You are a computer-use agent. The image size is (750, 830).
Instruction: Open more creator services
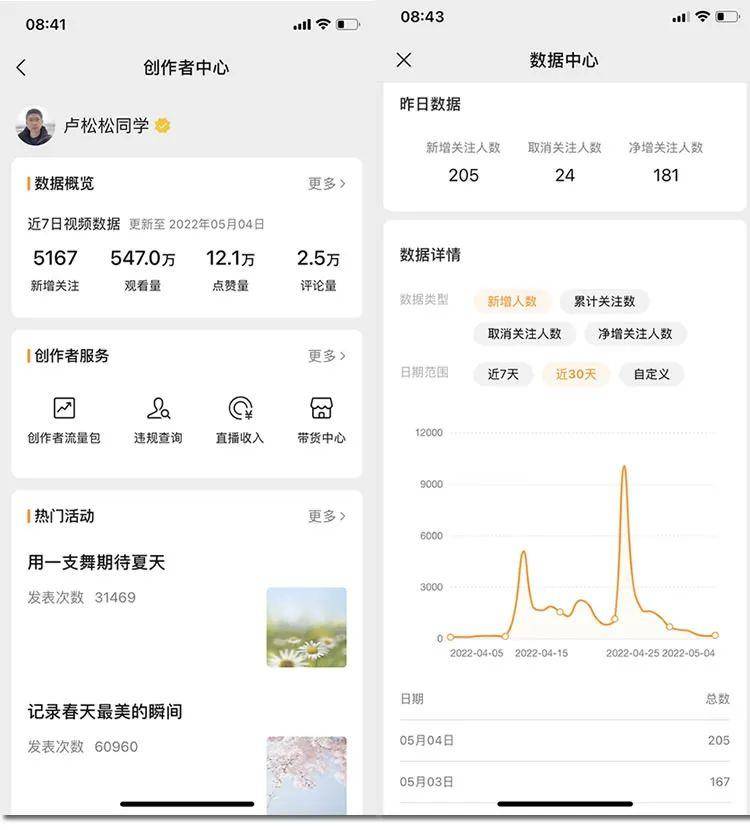[x=326, y=356]
